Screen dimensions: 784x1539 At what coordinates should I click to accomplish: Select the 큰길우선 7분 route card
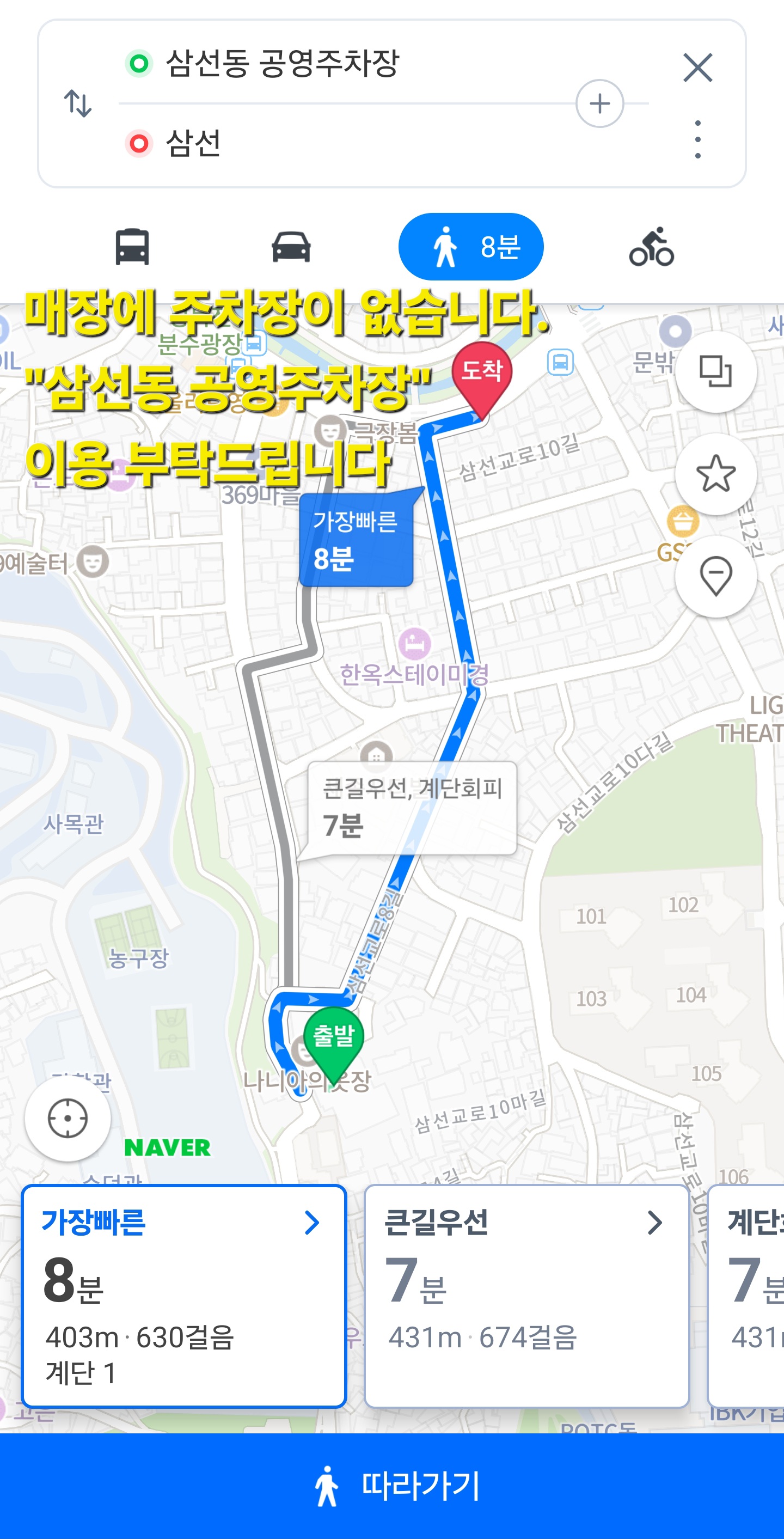point(526,1295)
